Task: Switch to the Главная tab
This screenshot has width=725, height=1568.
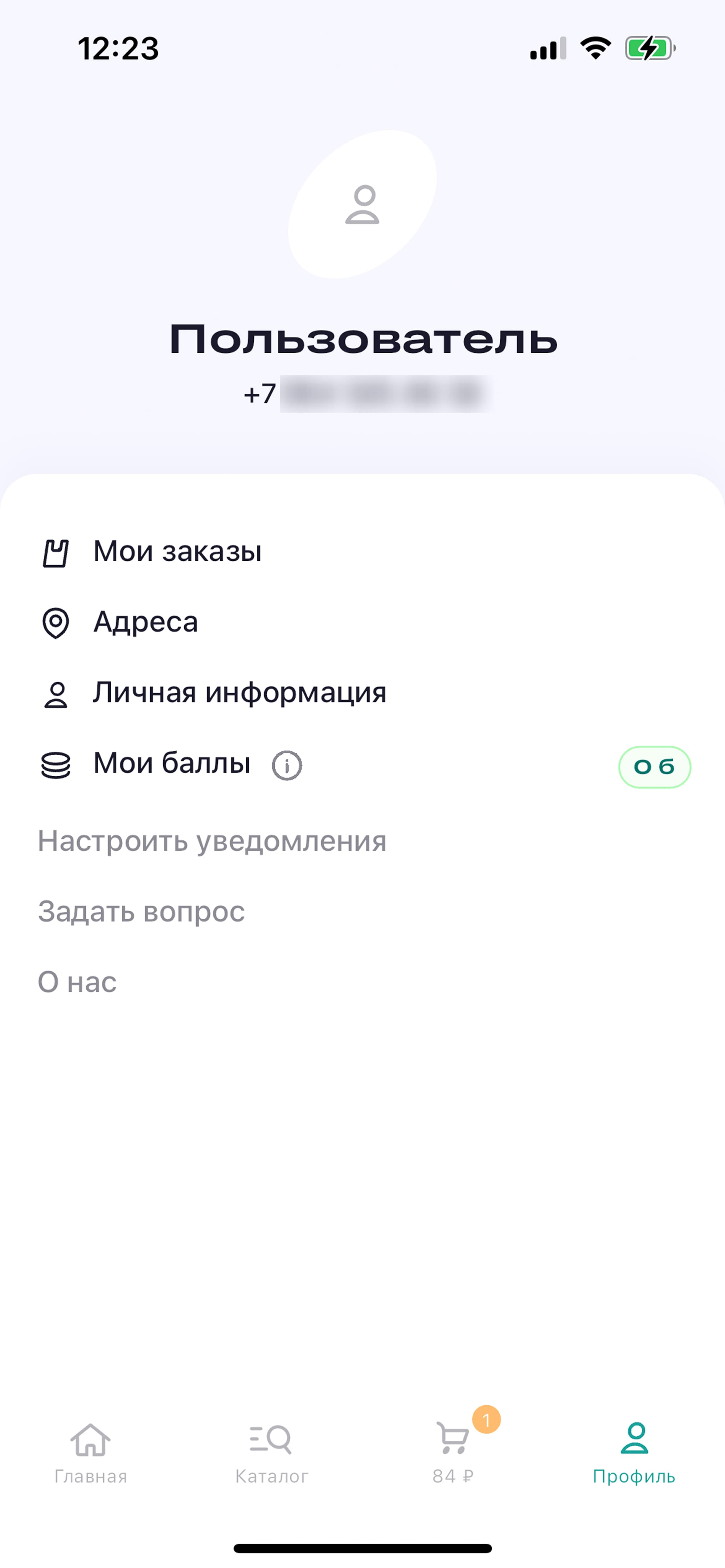Action: click(91, 1454)
